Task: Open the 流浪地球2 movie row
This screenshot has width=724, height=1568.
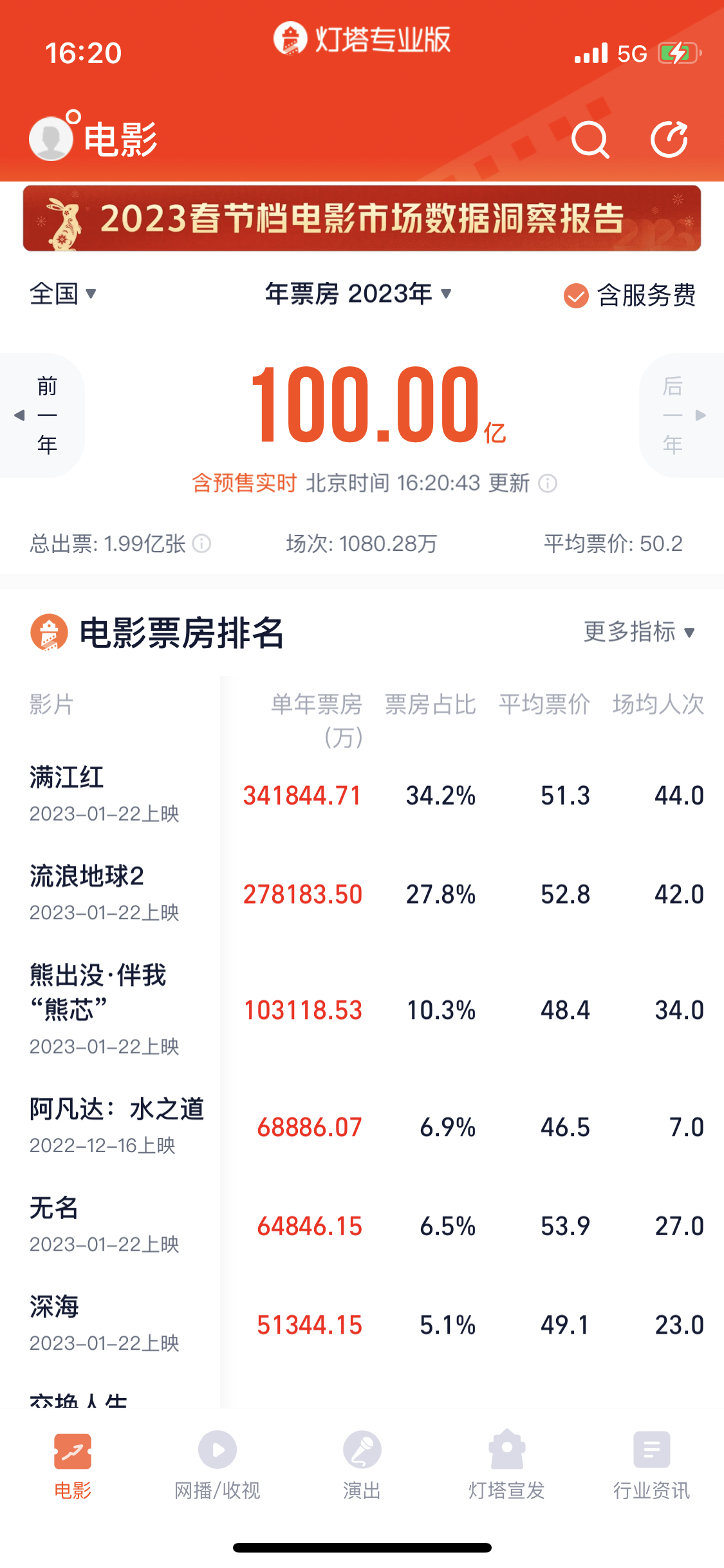Action: point(362,894)
